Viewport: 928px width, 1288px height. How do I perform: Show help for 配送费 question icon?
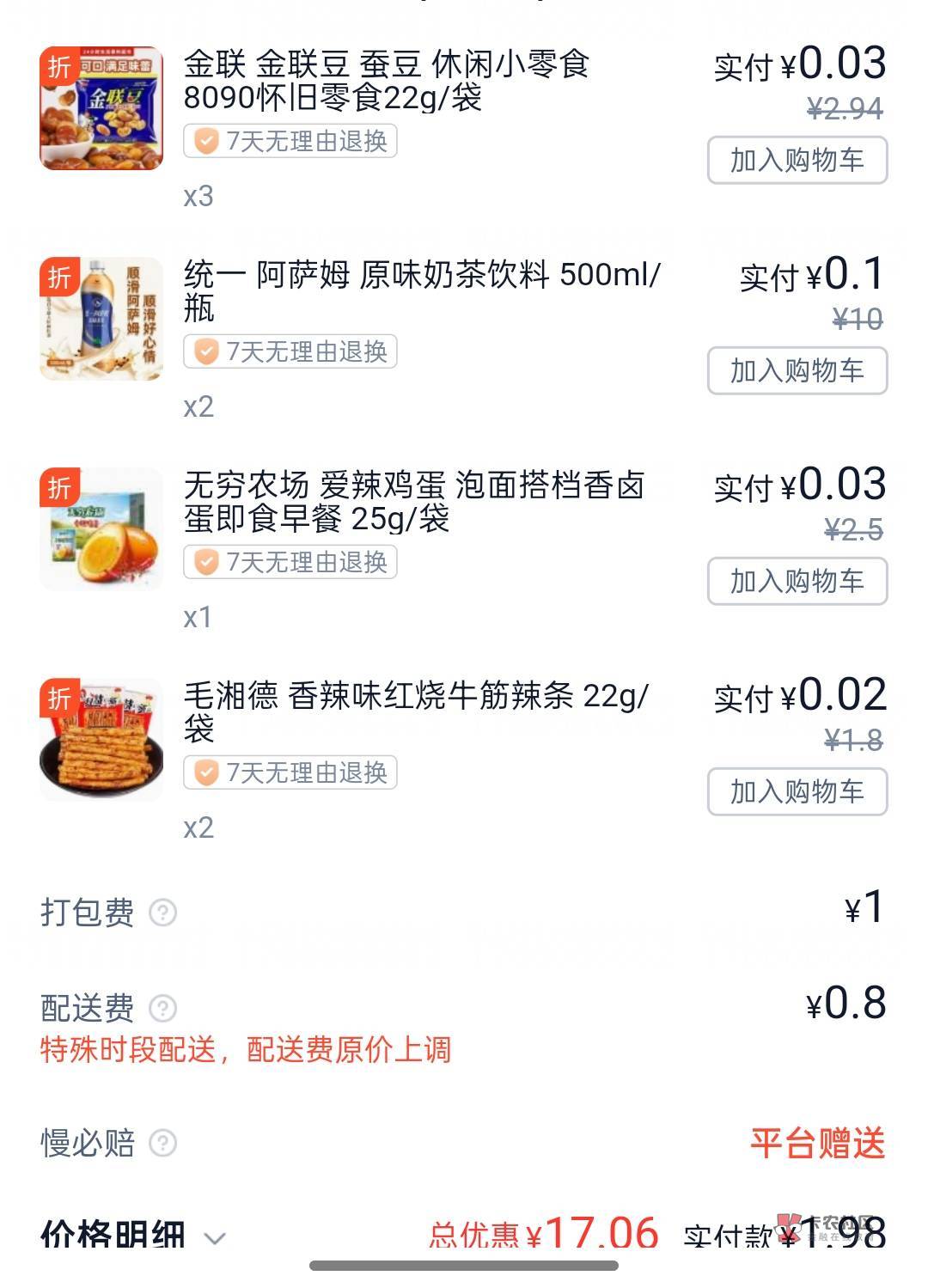pyautogui.click(x=163, y=1008)
